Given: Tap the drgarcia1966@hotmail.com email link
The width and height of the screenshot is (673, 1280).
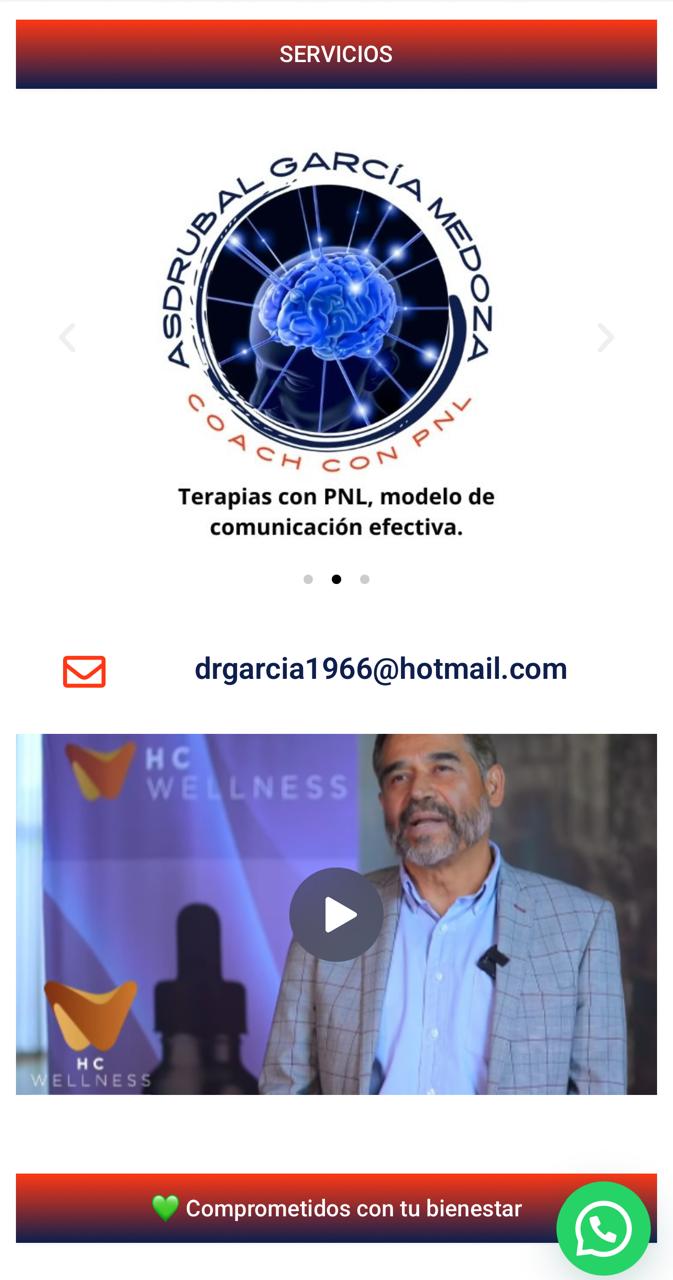Looking at the screenshot, I should [380, 669].
